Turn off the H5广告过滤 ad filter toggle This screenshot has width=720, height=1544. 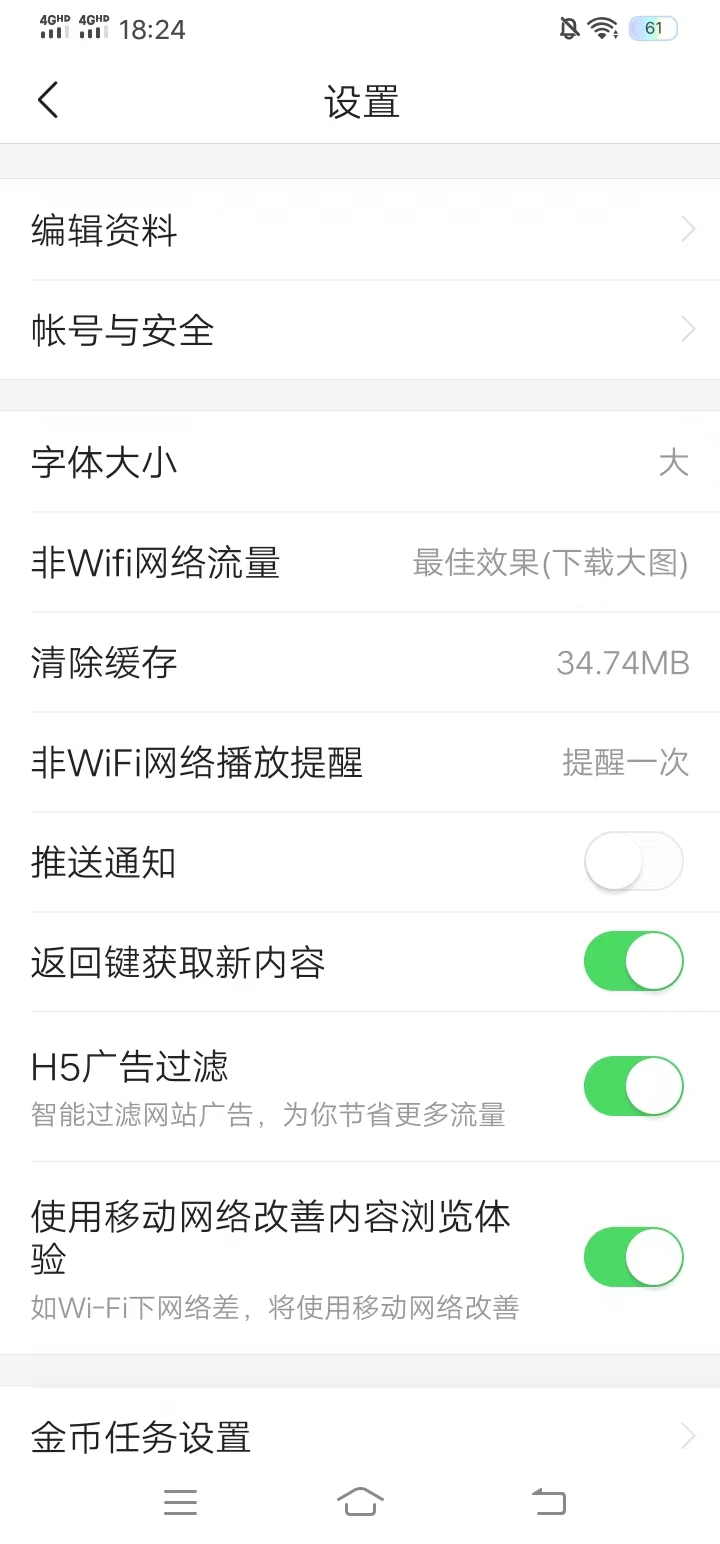[x=633, y=1085]
